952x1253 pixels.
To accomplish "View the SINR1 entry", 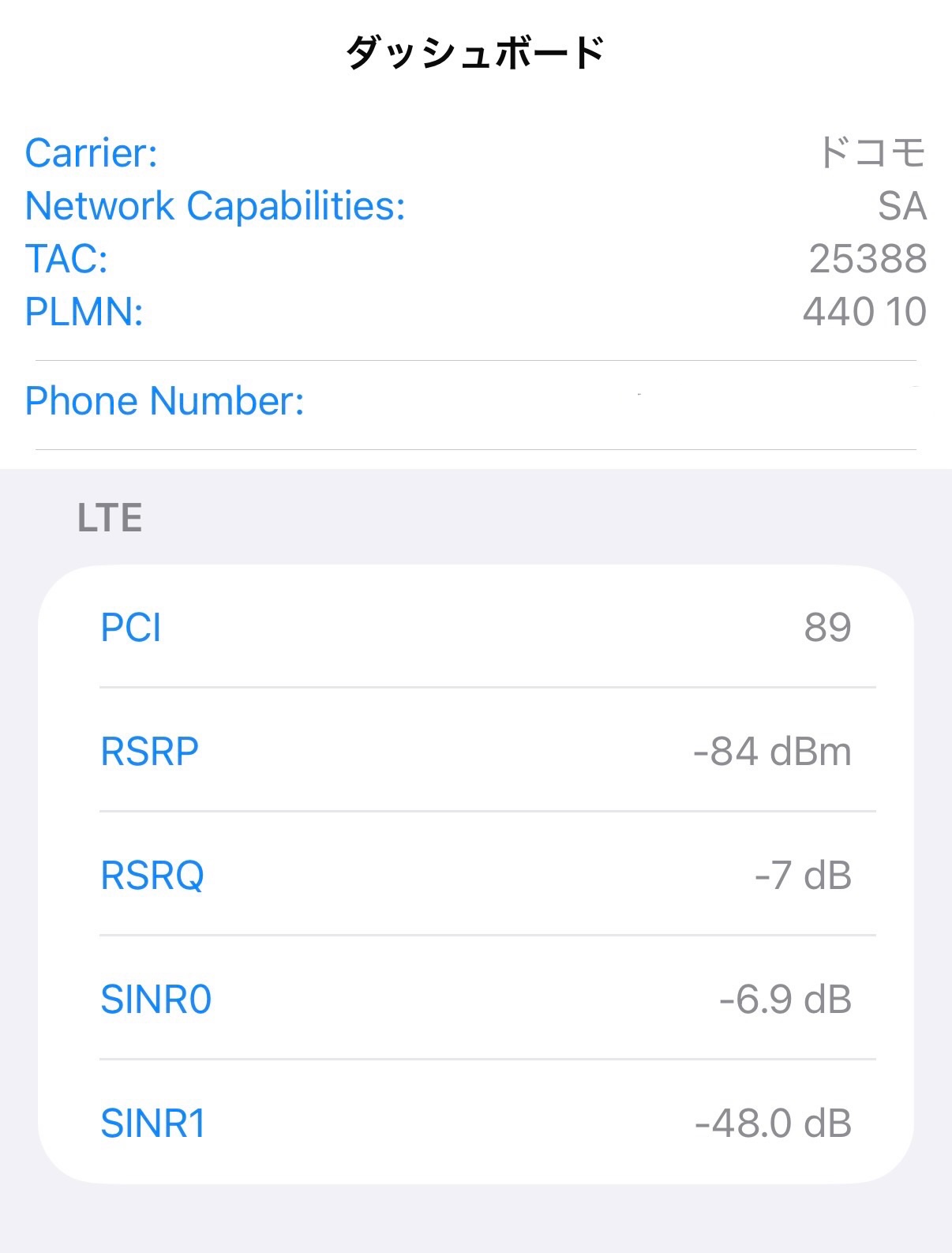I will 475,1123.
